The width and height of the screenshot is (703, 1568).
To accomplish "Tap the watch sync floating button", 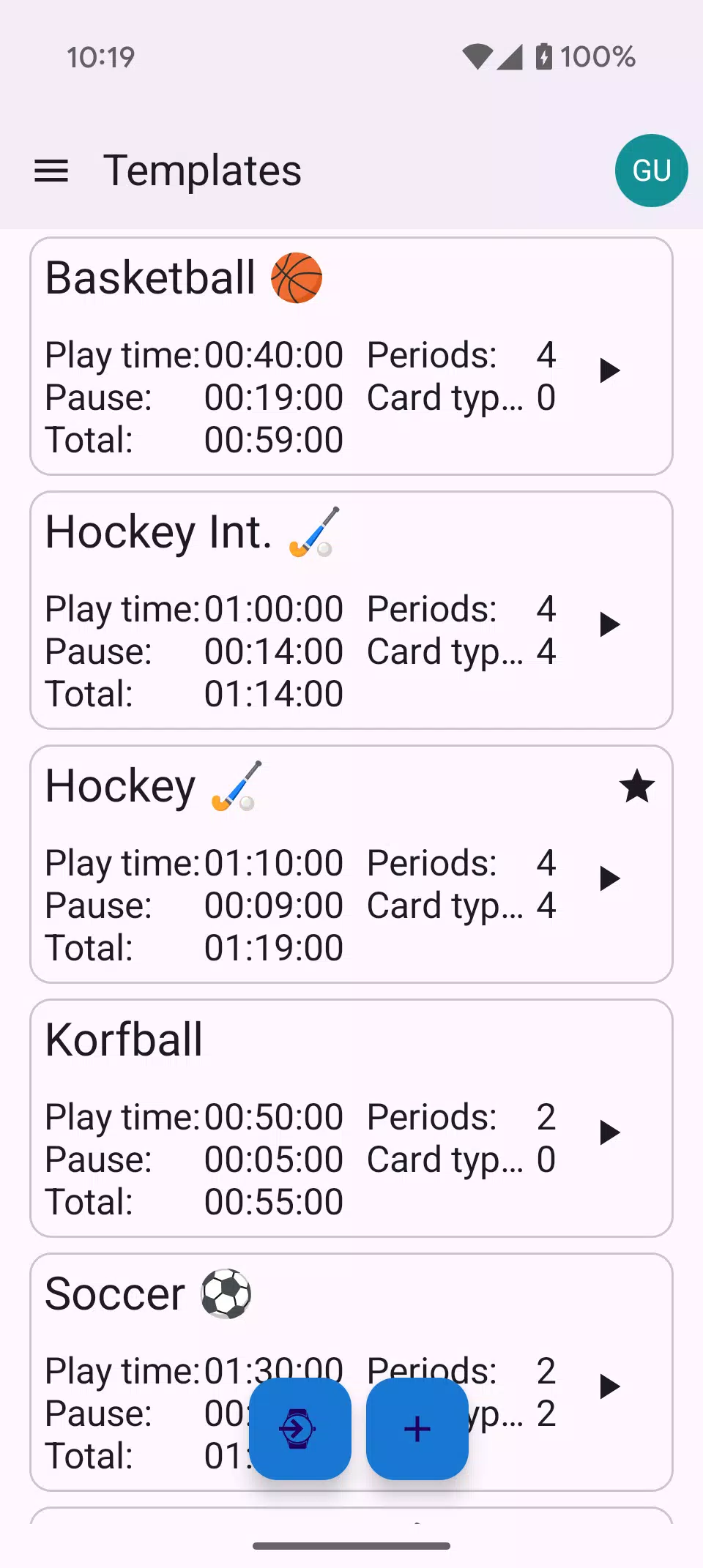I will click(300, 1429).
